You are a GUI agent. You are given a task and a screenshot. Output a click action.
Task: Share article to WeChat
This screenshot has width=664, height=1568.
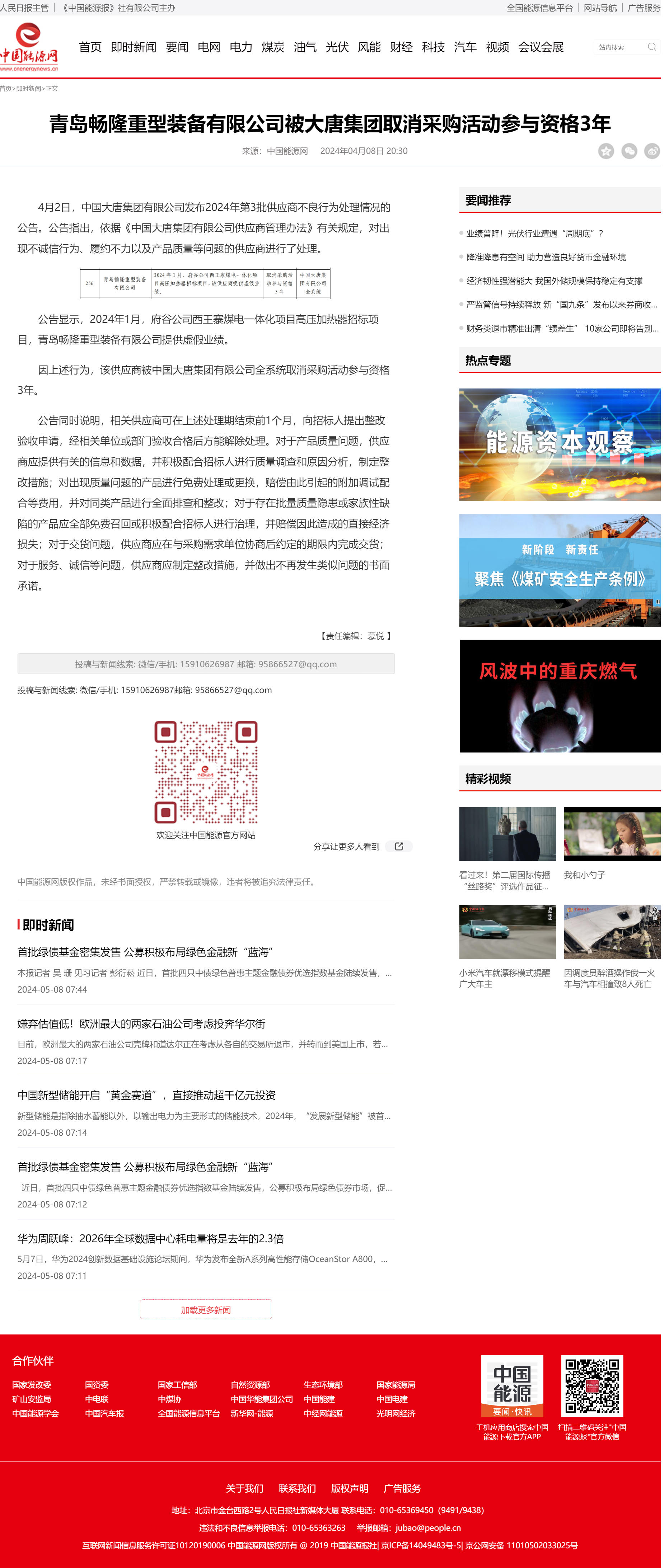pyautogui.click(x=629, y=151)
